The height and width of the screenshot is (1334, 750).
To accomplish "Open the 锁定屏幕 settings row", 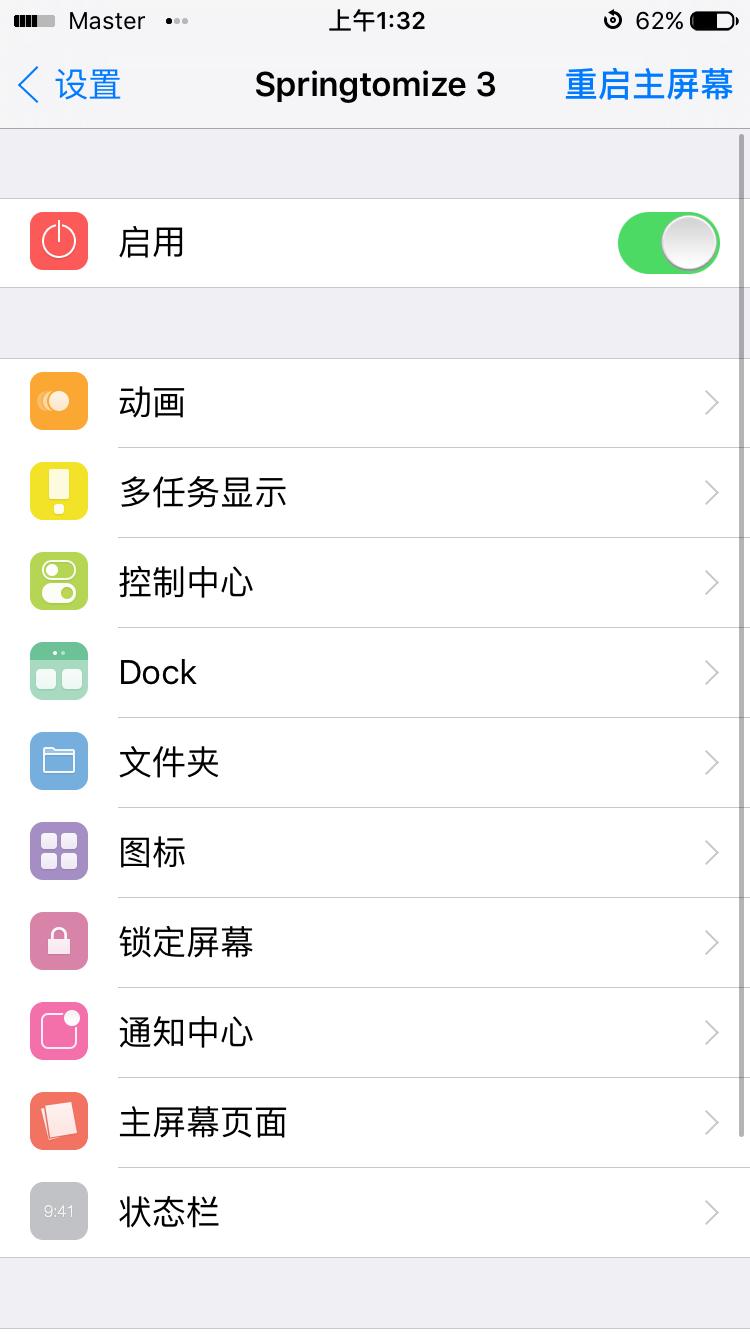I will tap(375, 941).
